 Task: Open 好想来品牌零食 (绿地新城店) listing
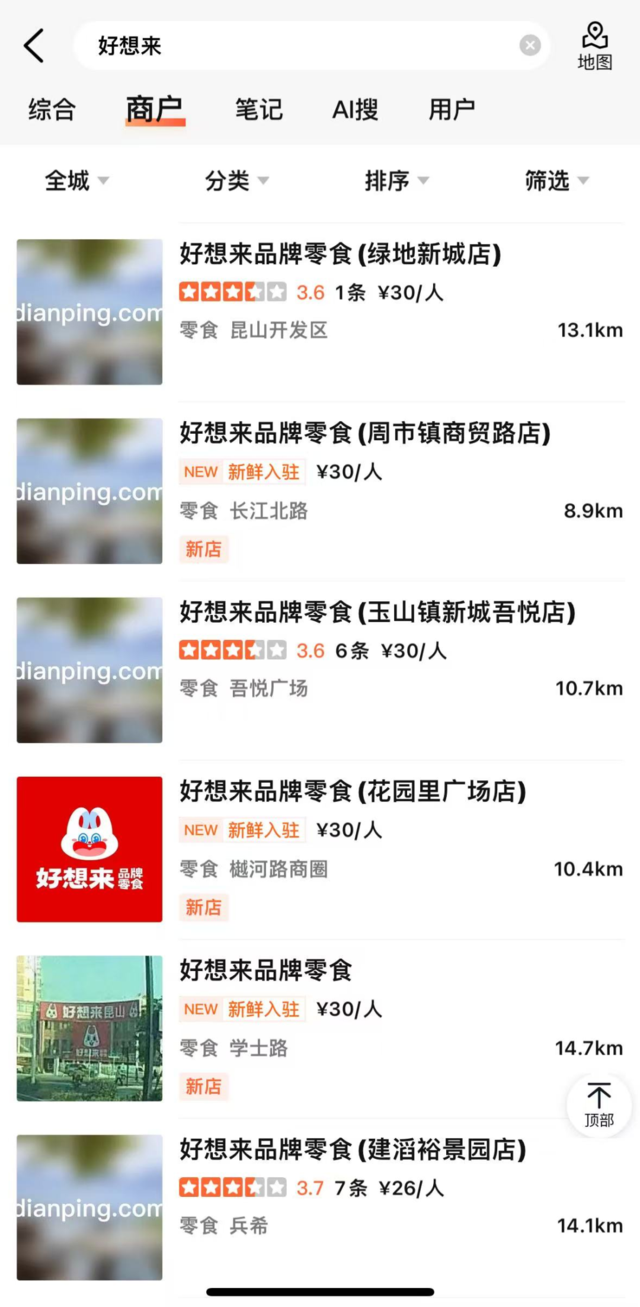(340, 254)
